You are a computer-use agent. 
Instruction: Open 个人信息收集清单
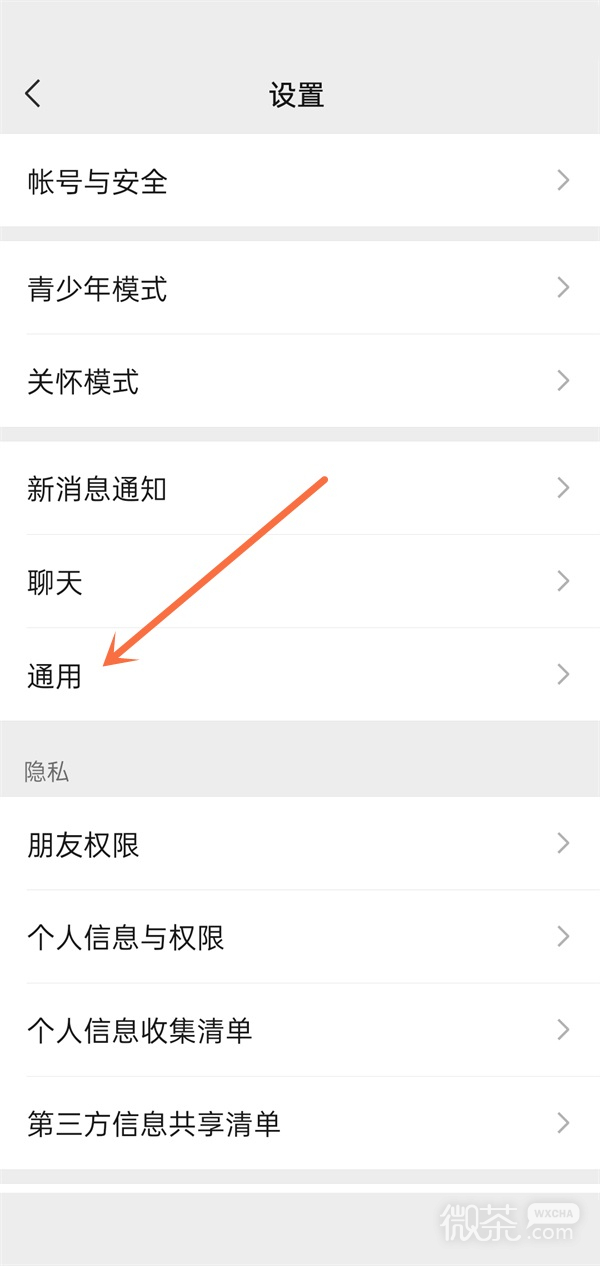(300, 1030)
